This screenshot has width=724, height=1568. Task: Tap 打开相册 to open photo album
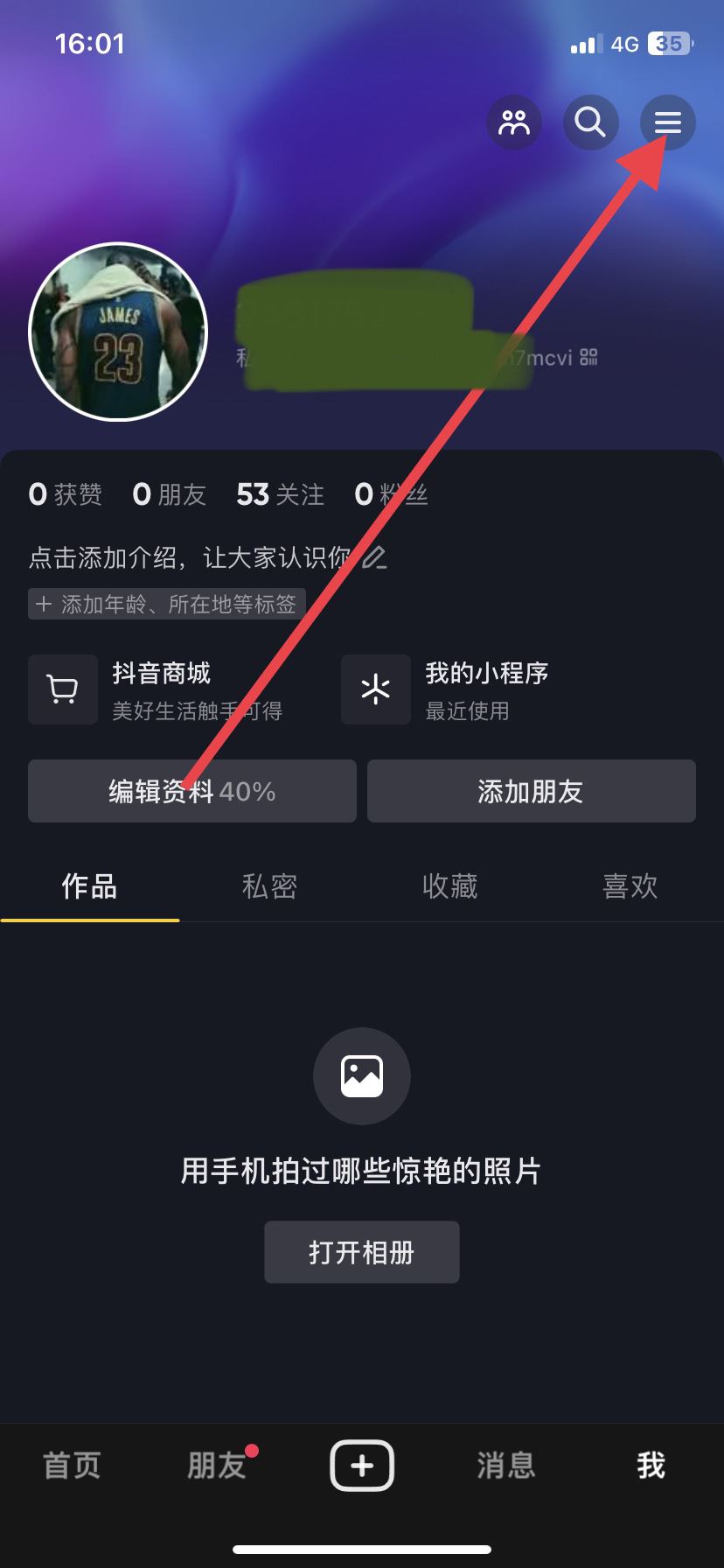tap(361, 1251)
